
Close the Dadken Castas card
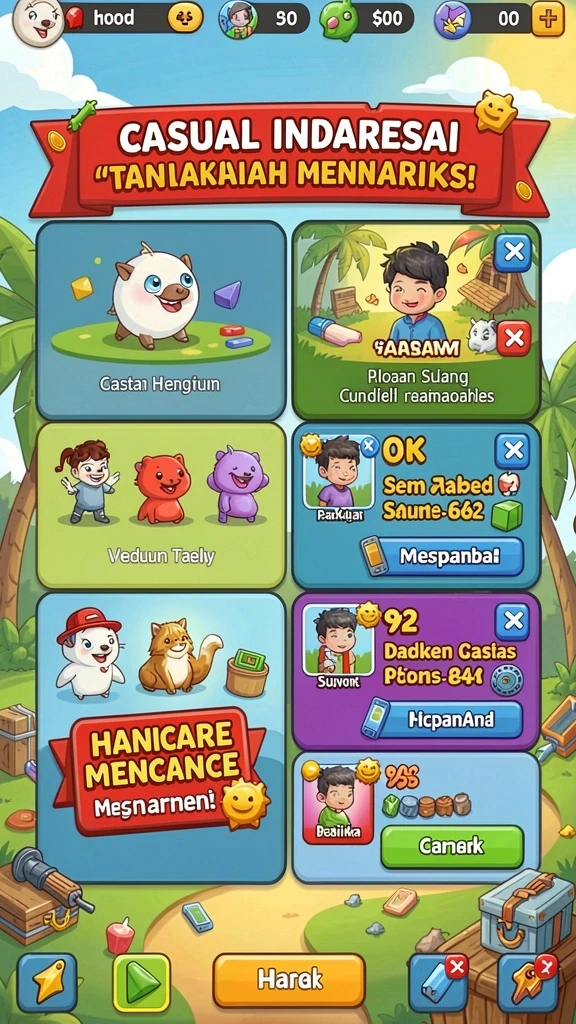pos(512,621)
